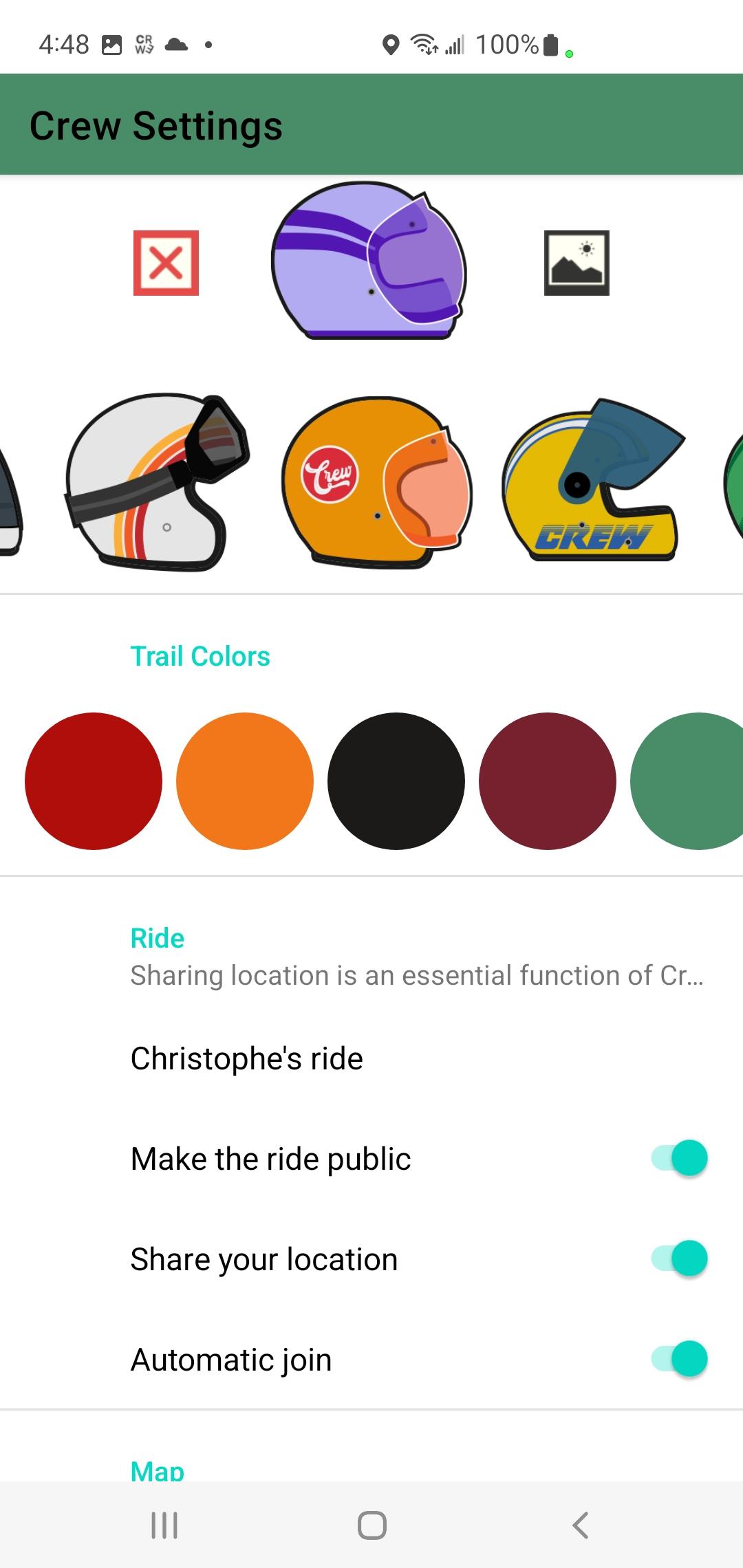Select the maroon trail color
743x1568 pixels.
pos(548,781)
